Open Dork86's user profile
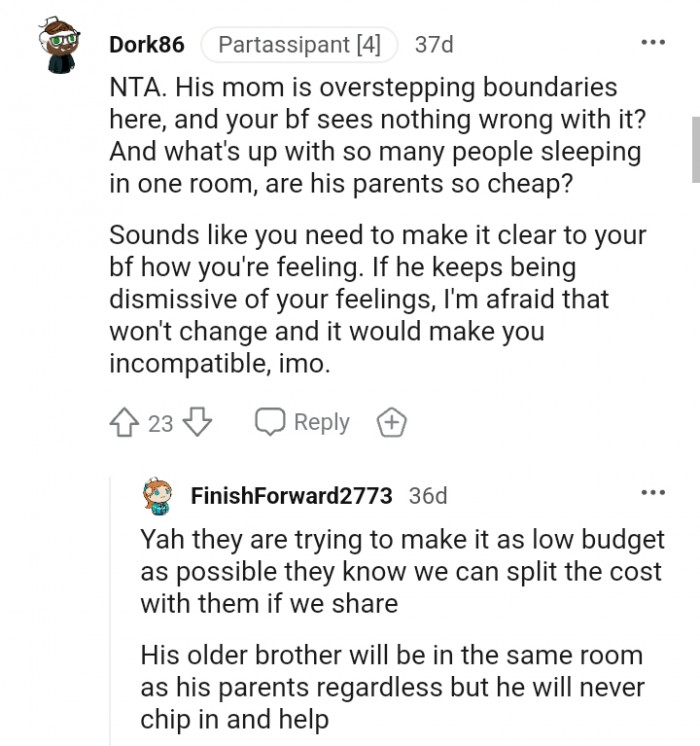700x746 pixels. tap(146, 45)
